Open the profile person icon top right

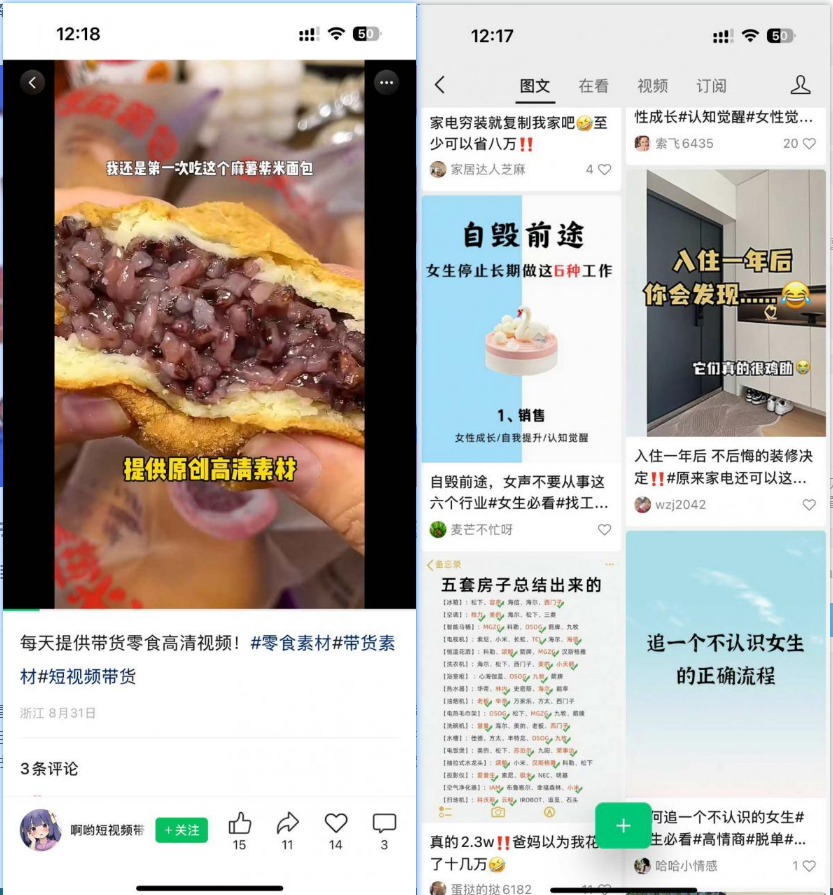[x=800, y=86]
